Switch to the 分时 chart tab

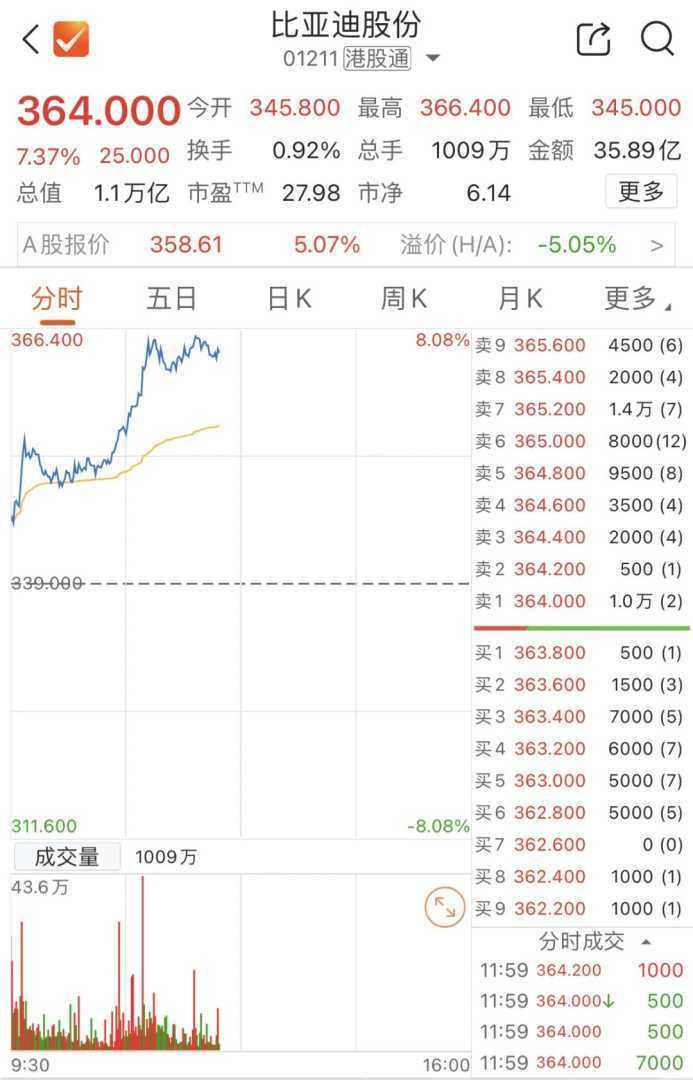coord(57,298)
